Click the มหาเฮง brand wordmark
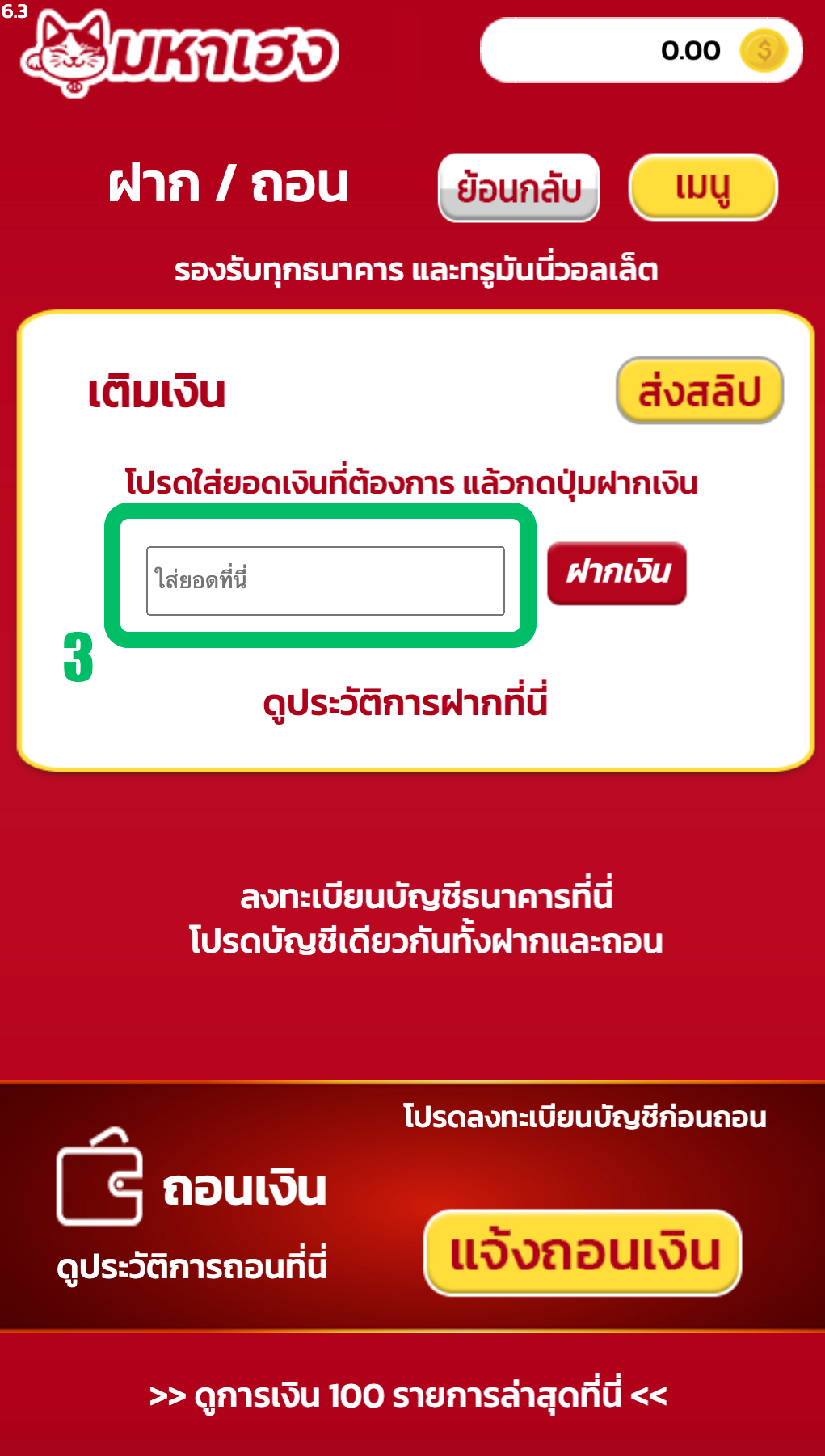825x1456 pixels. pyautogui.click(x=226, y=53)
